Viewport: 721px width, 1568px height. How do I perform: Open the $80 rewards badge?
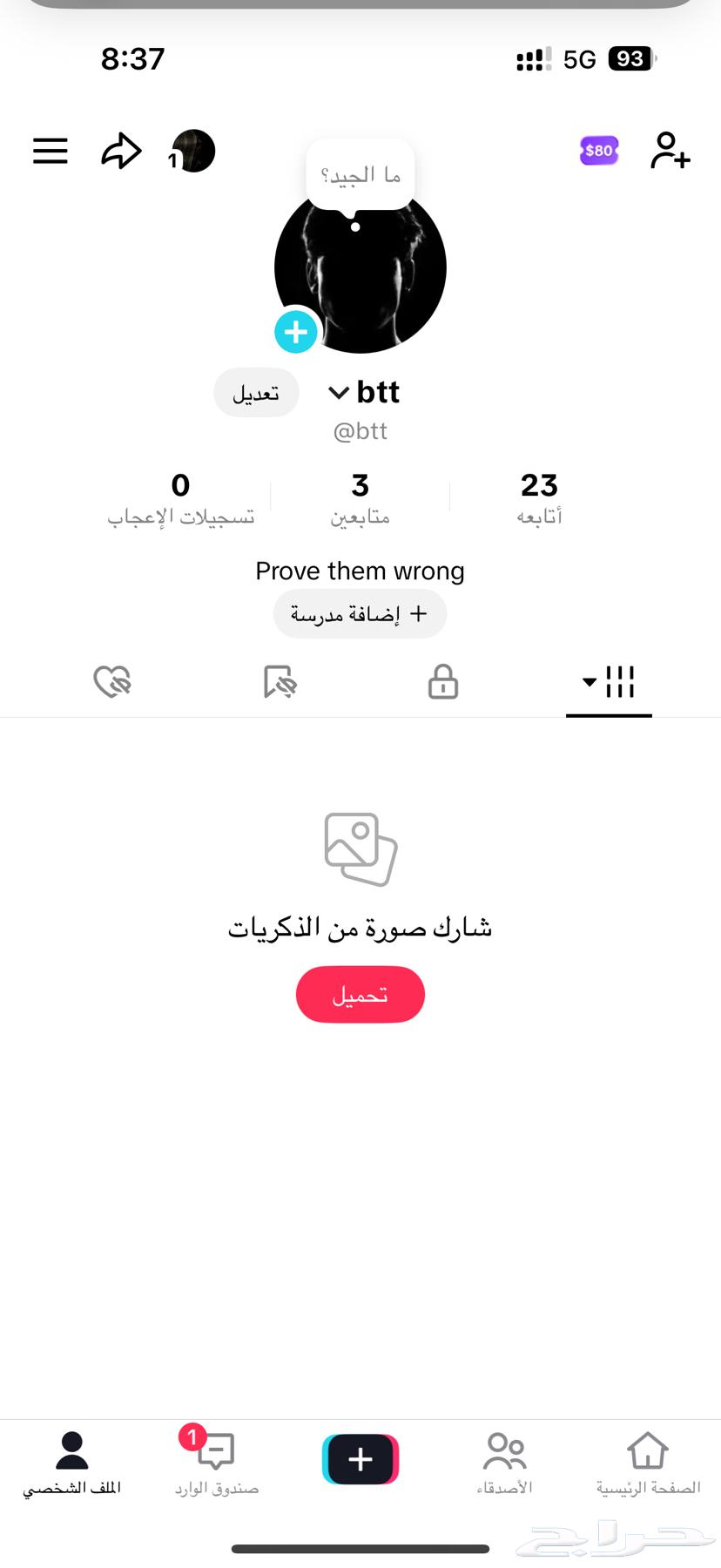click(599, 151)
